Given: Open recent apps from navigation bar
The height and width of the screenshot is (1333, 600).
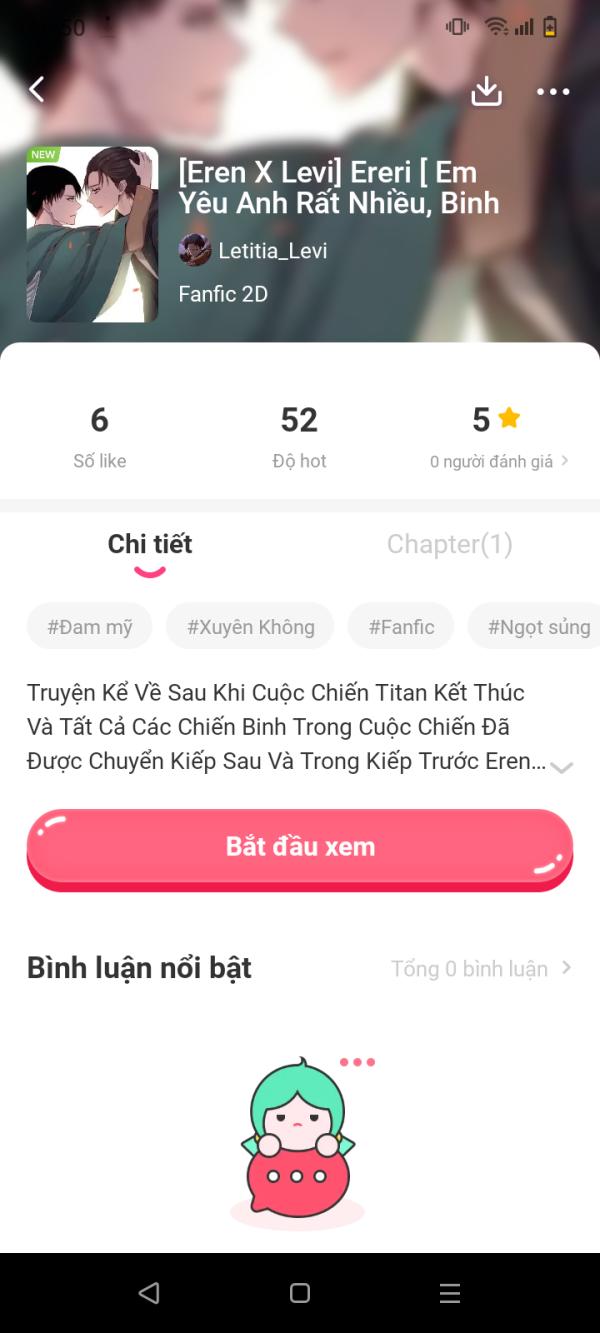Looking at the screenshot, I should pyautogui.click(x=450, y=1293).
